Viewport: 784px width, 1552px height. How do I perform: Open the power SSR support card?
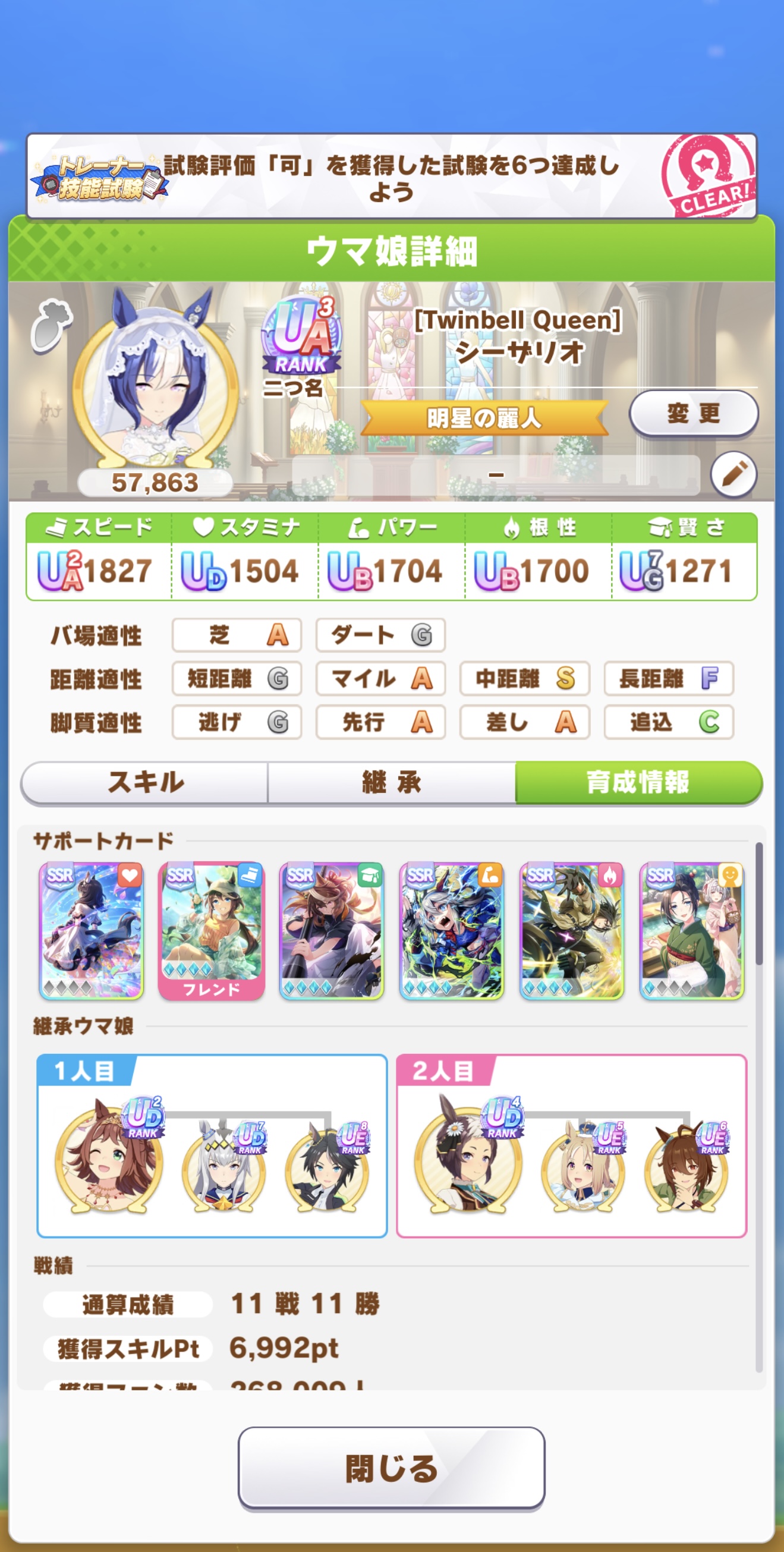[451, 930]
